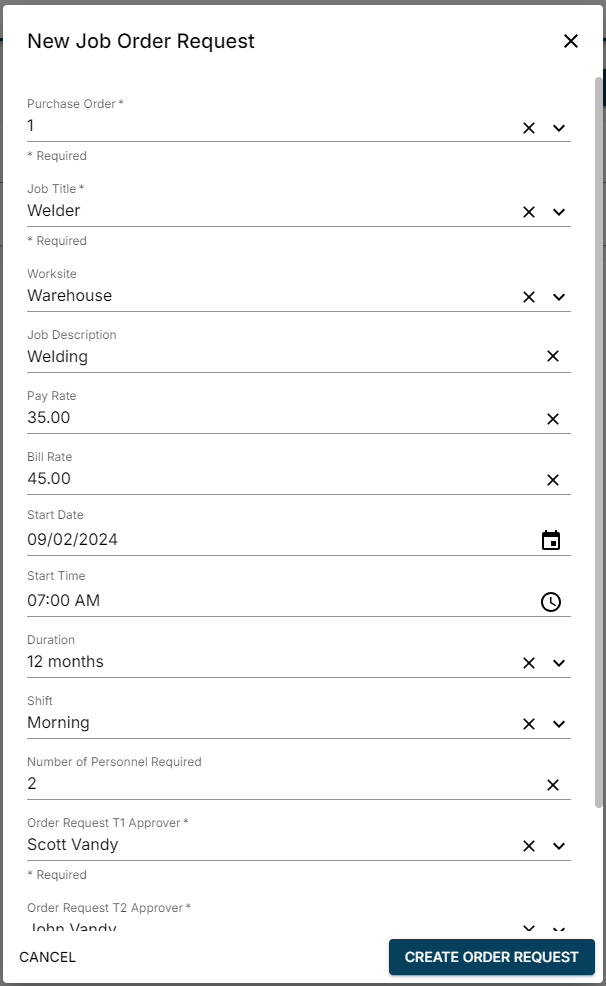Screen dimensions: 606x986
Task: Clear the Bill Rate value
Action: [x=553, y=480]
